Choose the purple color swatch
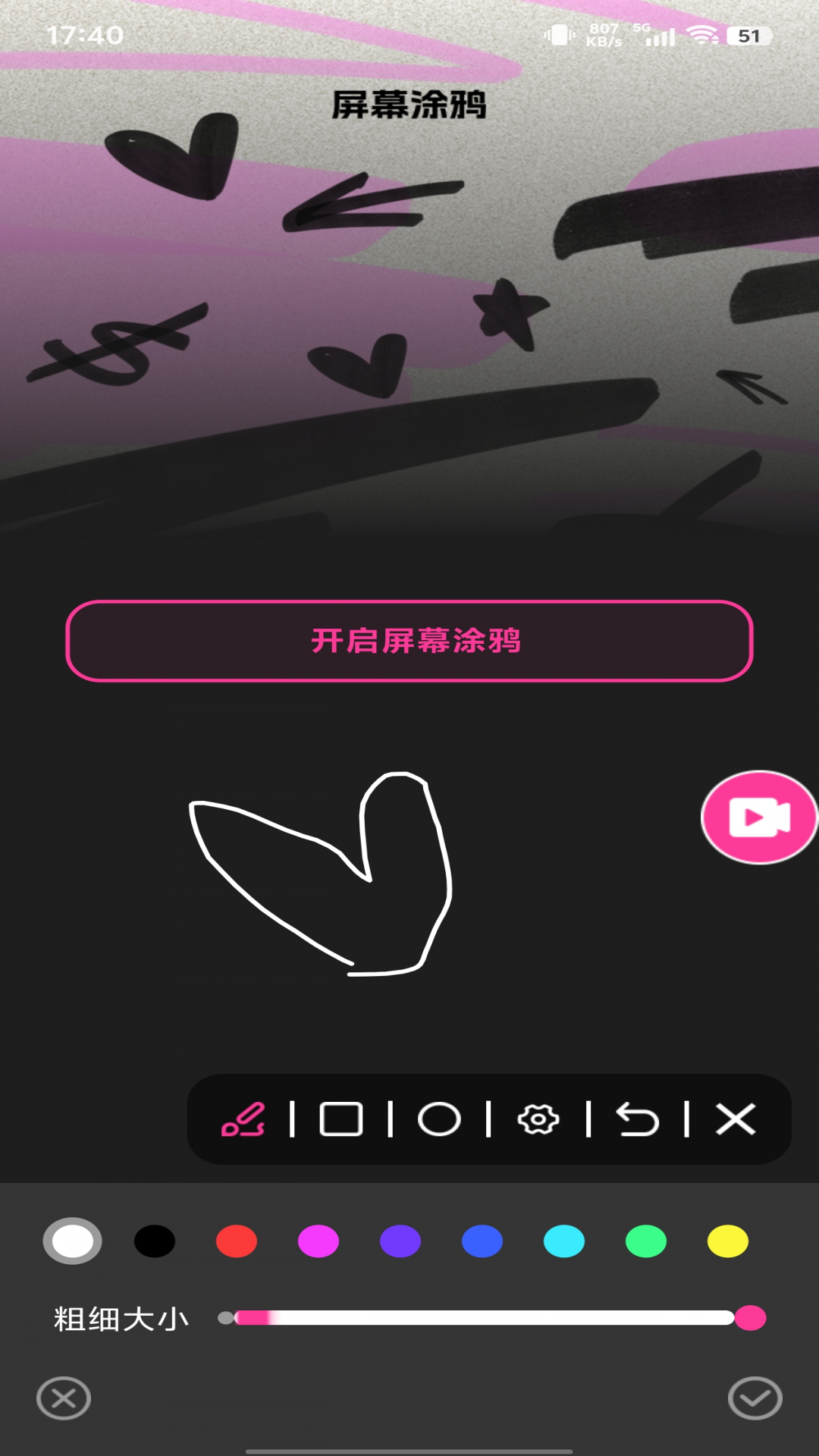 coord(400,1241)
